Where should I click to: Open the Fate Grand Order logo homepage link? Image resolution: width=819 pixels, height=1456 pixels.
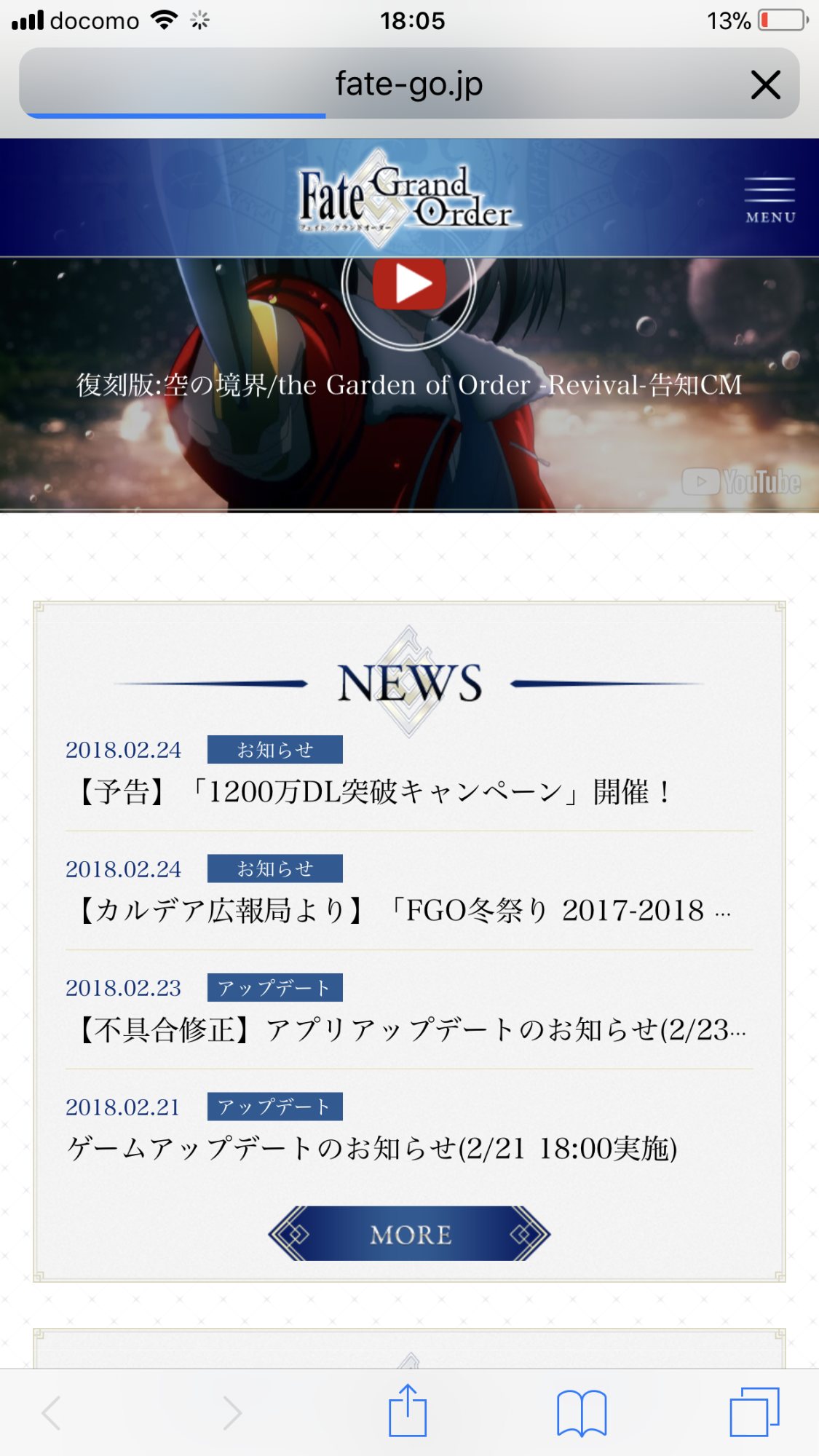pyautogui.click(x=408, y=198)
